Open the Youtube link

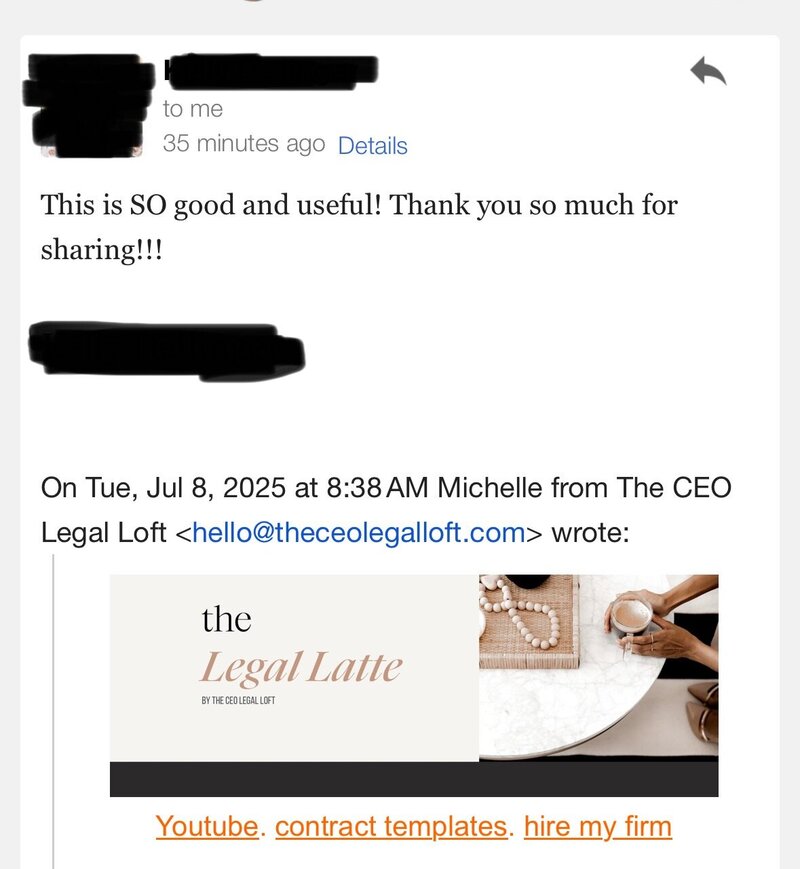(x=207, y=827)
